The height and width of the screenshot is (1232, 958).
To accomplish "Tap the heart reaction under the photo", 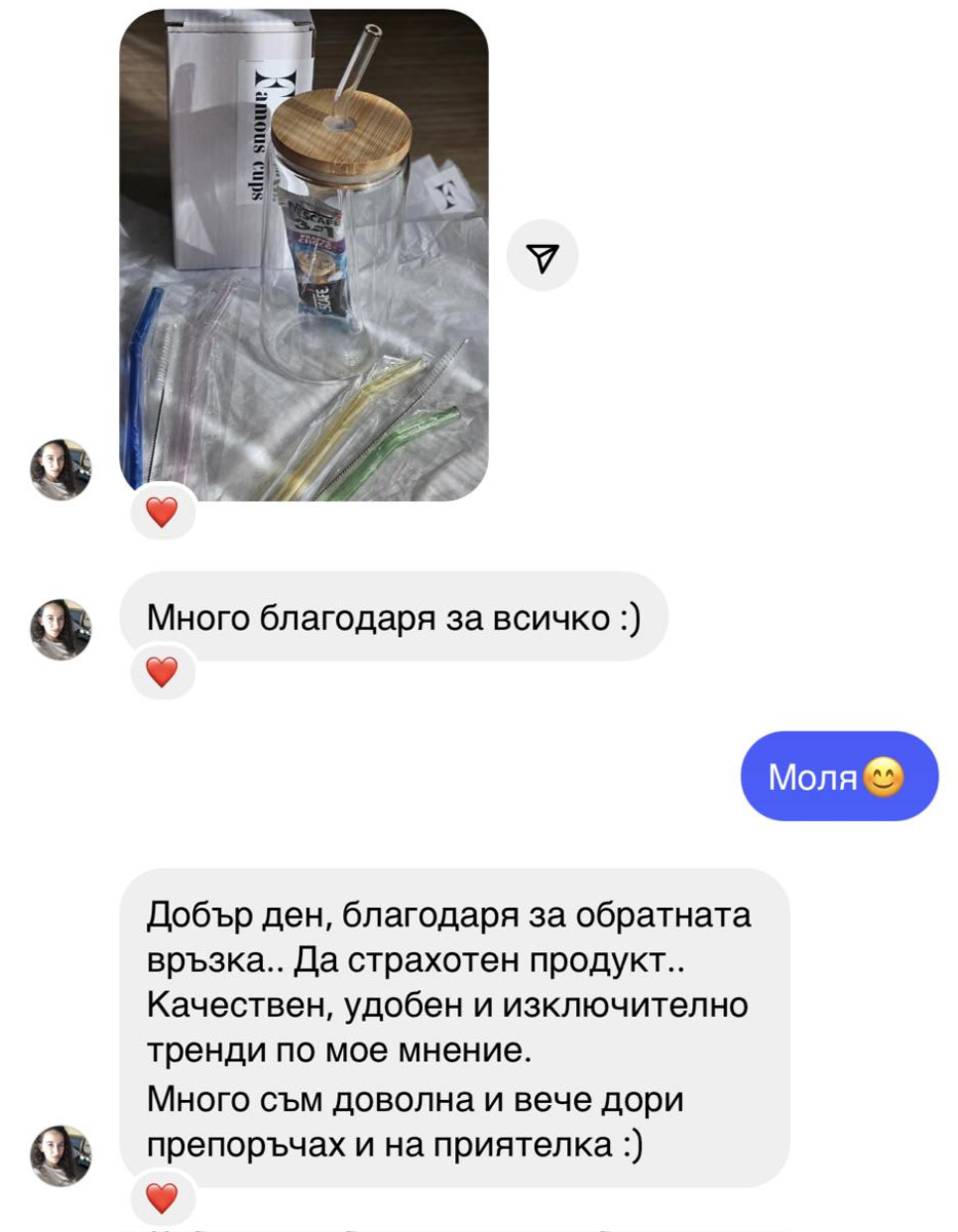I will click(162, 512).
